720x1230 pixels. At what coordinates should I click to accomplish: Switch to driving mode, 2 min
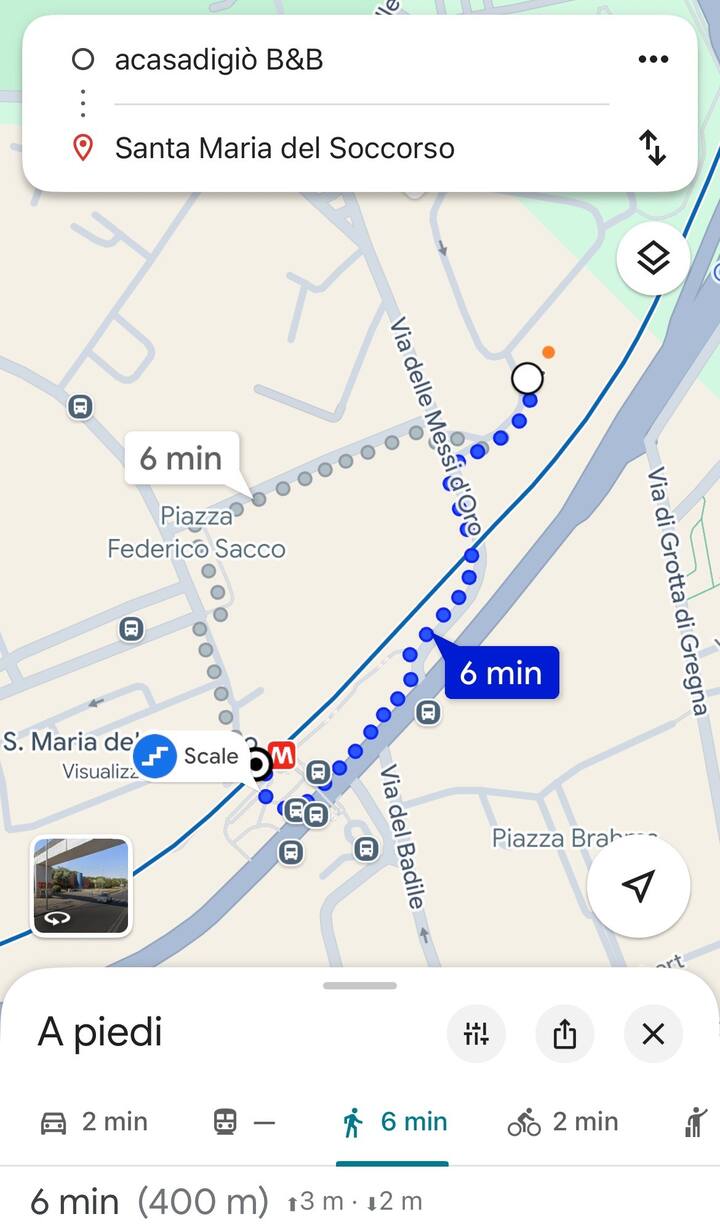pyautogui.click(x=94, y=1122)
